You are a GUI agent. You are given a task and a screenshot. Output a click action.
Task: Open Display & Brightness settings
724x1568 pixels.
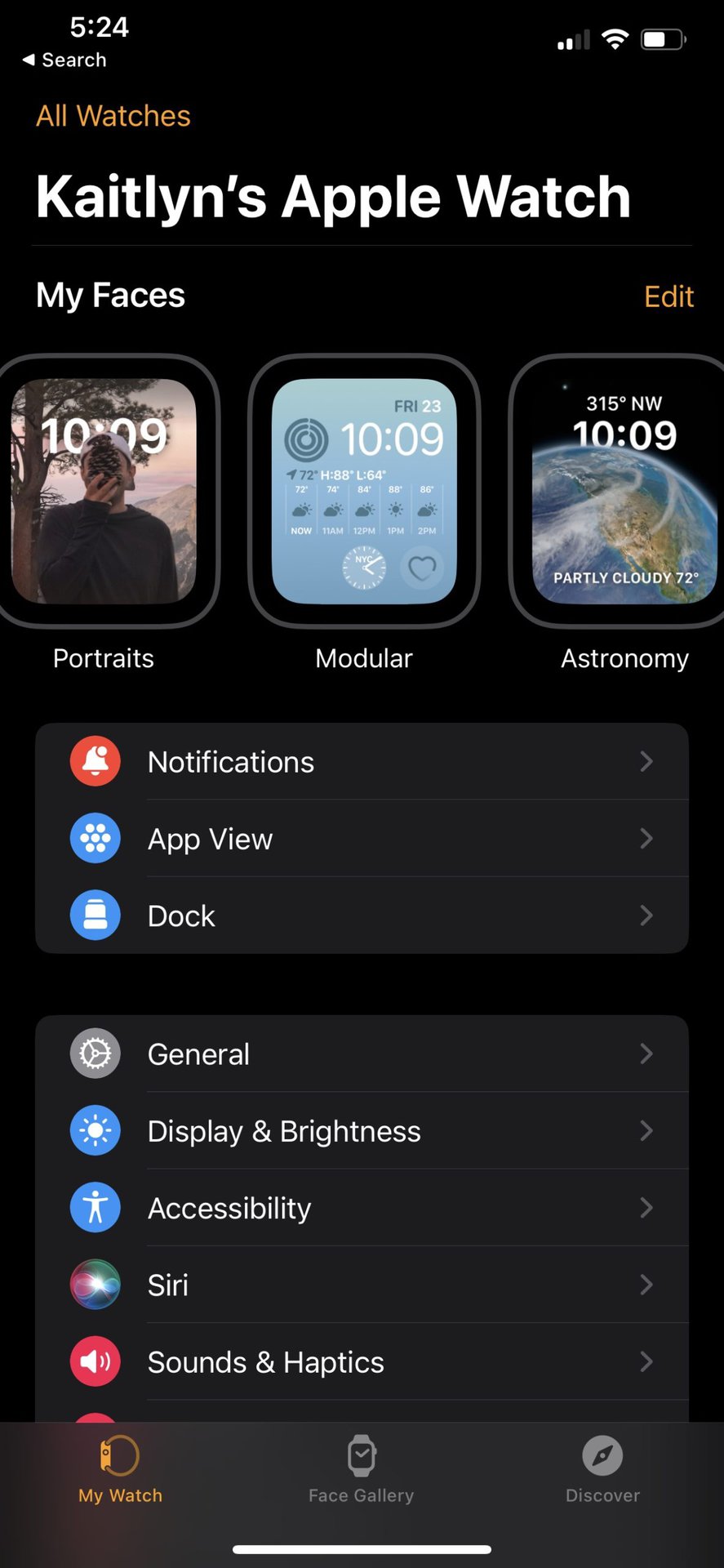click(362, 1131)
